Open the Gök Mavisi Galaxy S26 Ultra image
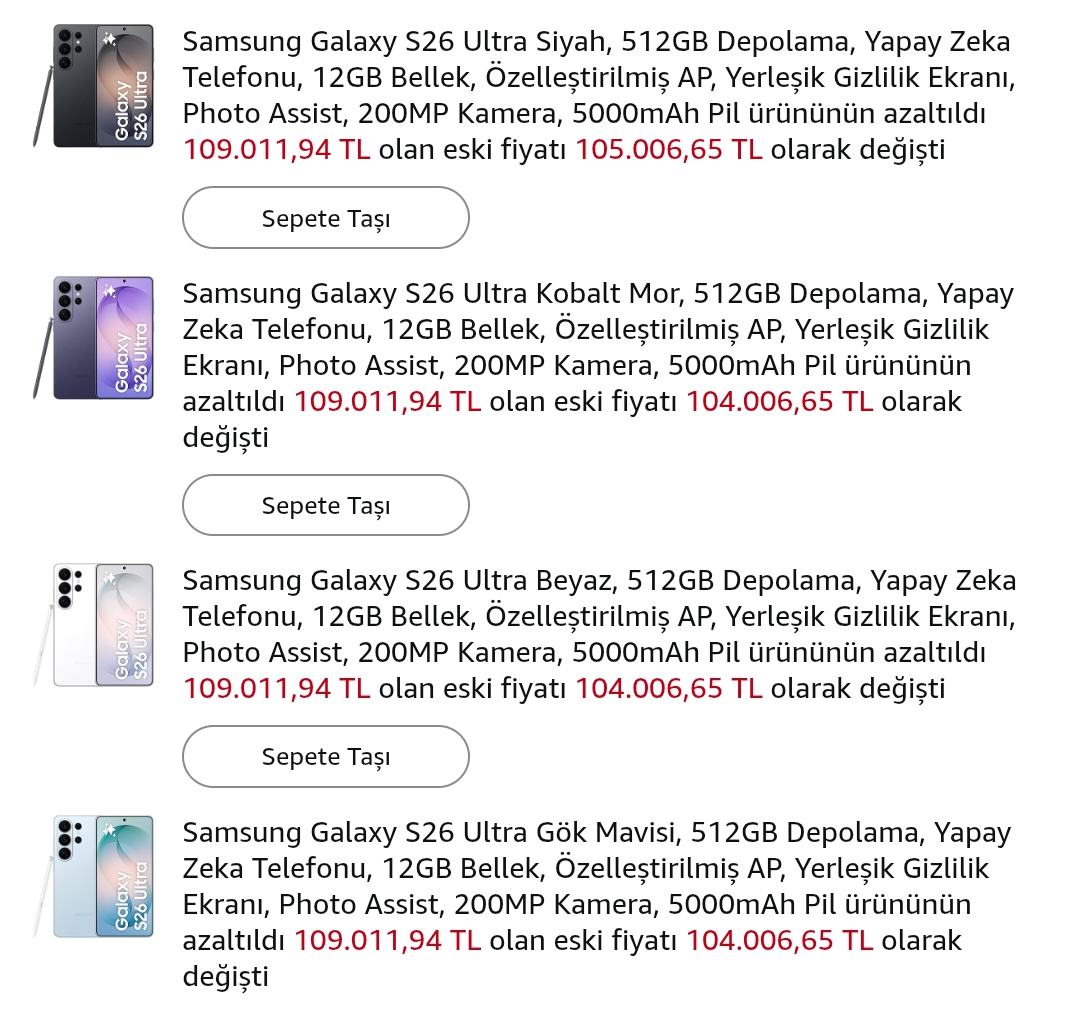Viewport: 1080px width, 1013px height. pos(95,877)
